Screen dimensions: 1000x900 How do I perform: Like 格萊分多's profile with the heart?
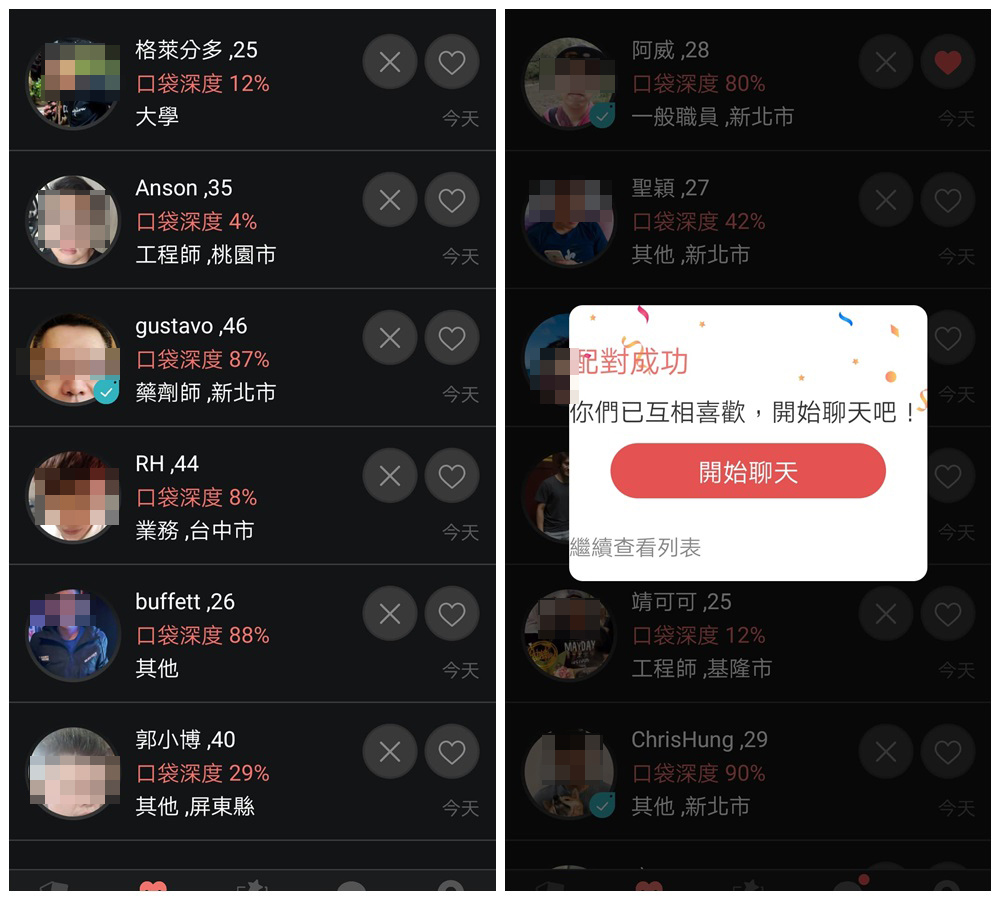452,63
